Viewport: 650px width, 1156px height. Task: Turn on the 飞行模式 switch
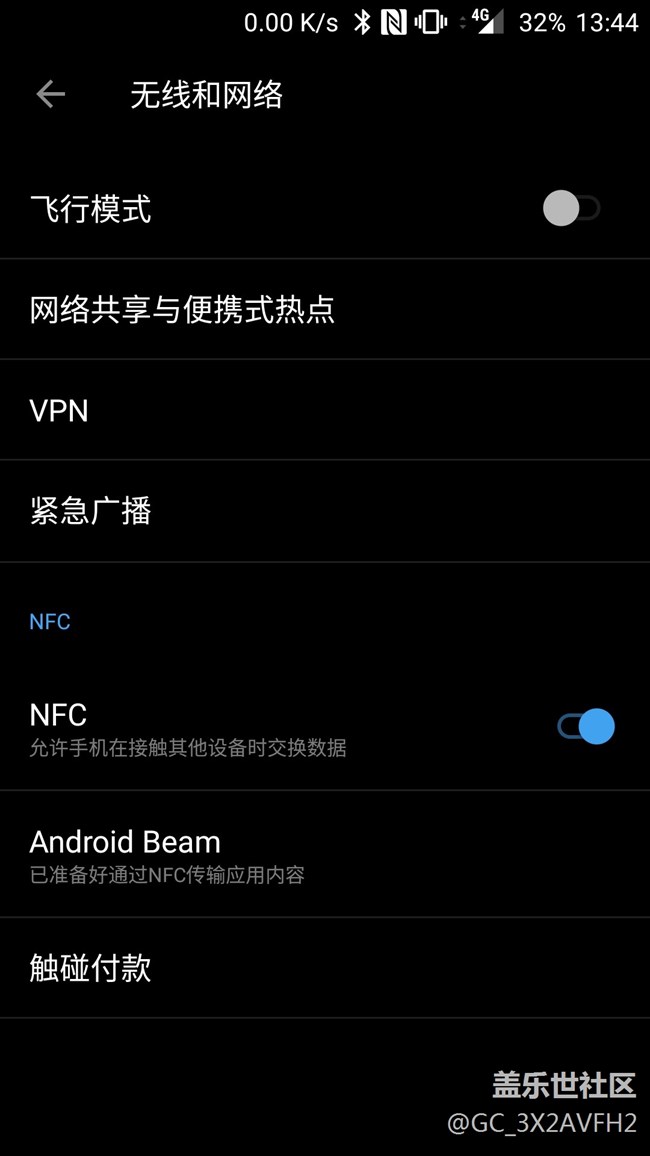point(572,209)
